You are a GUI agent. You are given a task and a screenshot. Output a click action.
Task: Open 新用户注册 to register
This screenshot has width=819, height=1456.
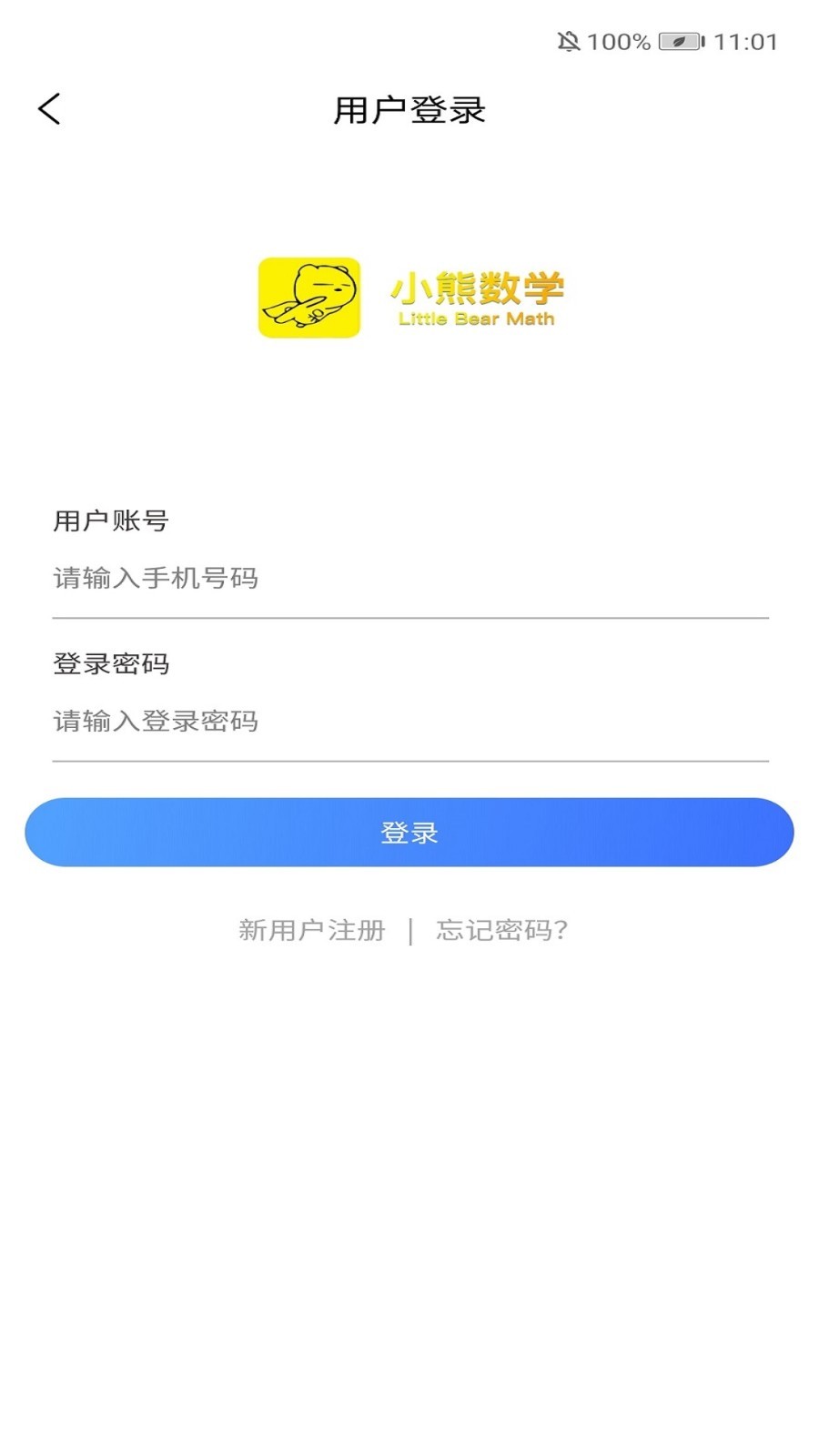[312, 930]
